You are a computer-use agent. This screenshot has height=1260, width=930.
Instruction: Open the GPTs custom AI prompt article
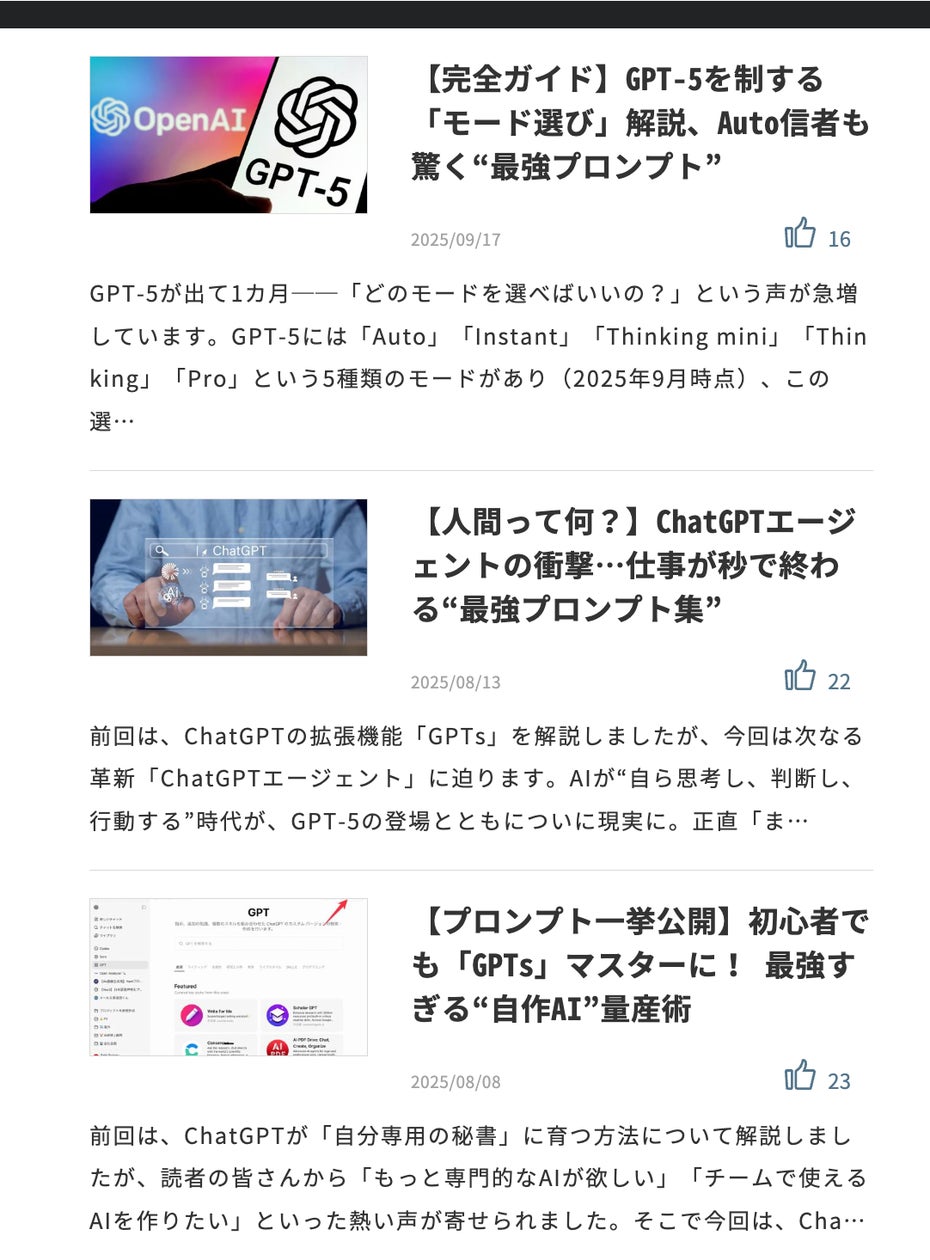pos(640,965)
